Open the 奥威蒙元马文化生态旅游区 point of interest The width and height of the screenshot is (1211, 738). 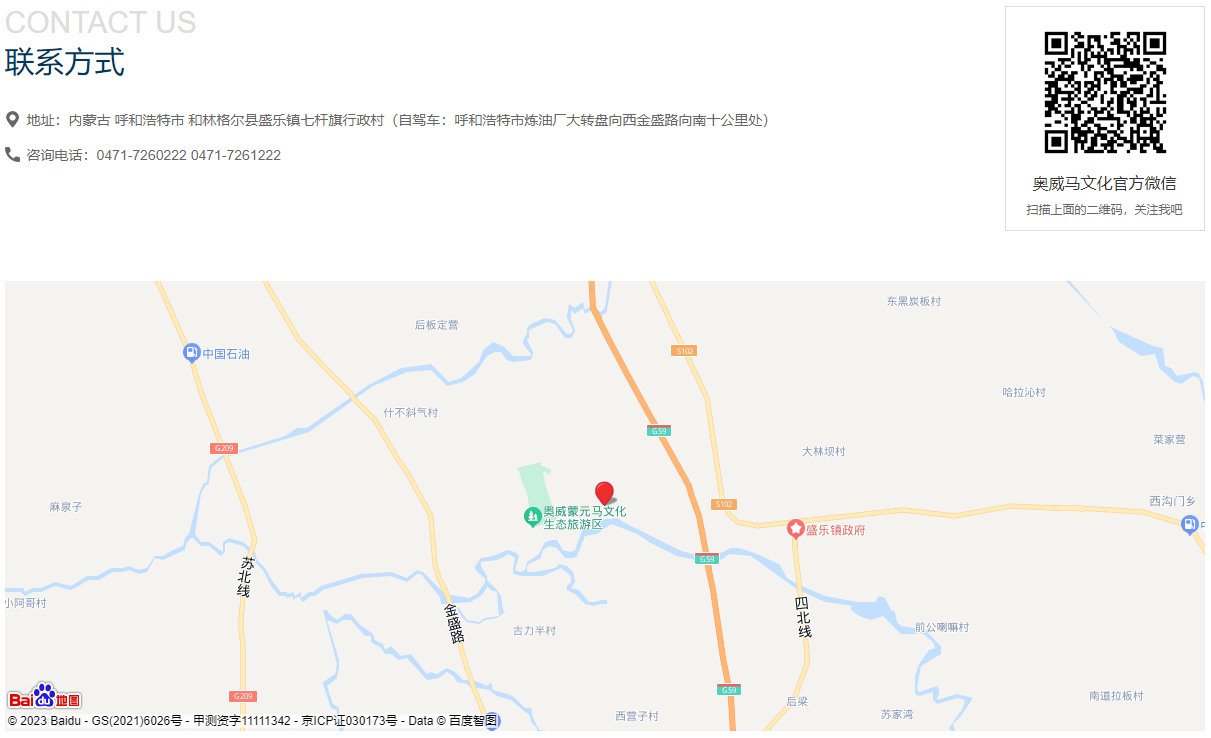(534, 517)
